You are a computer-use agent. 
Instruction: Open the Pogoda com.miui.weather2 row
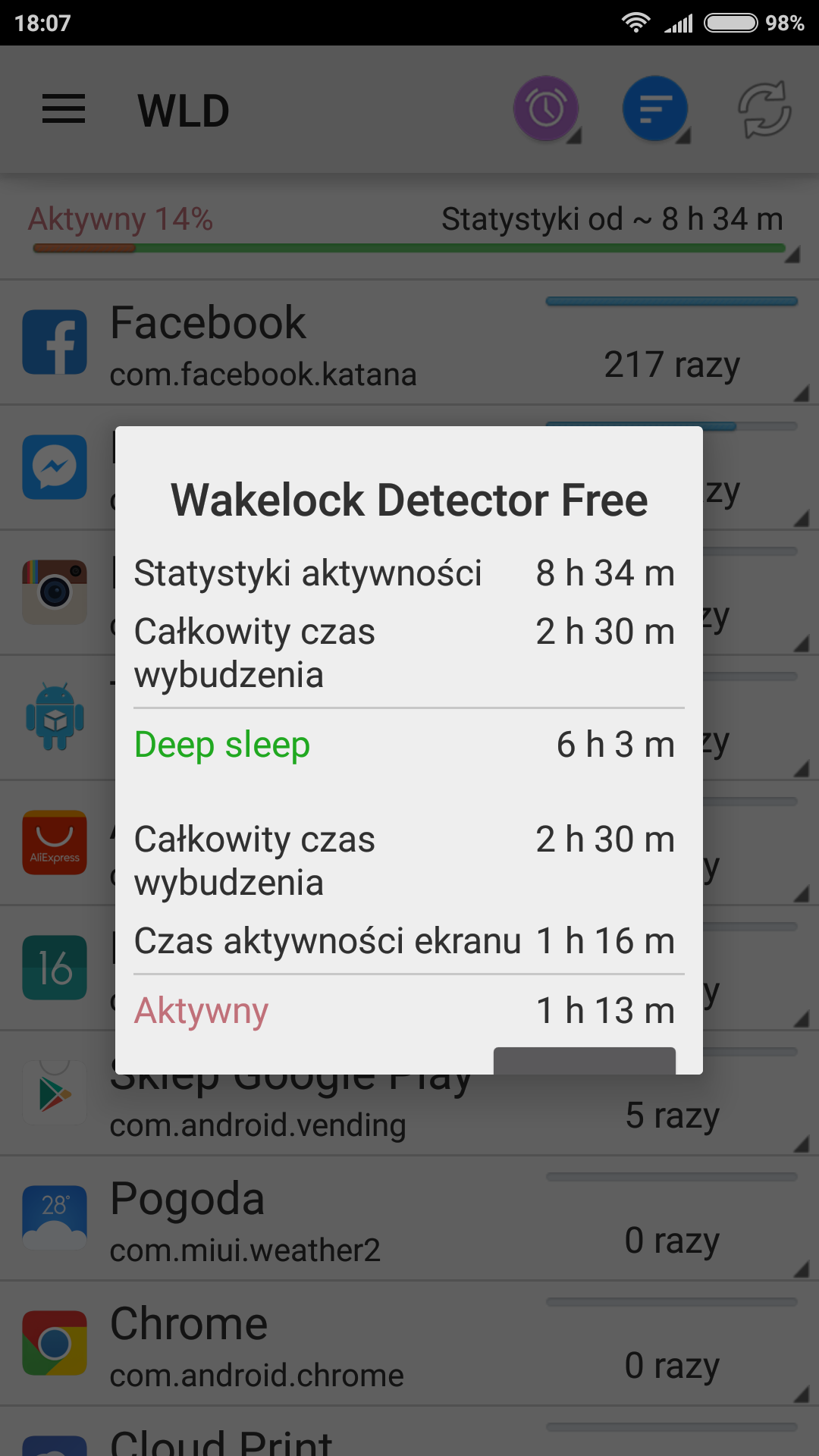point(409,1219)
